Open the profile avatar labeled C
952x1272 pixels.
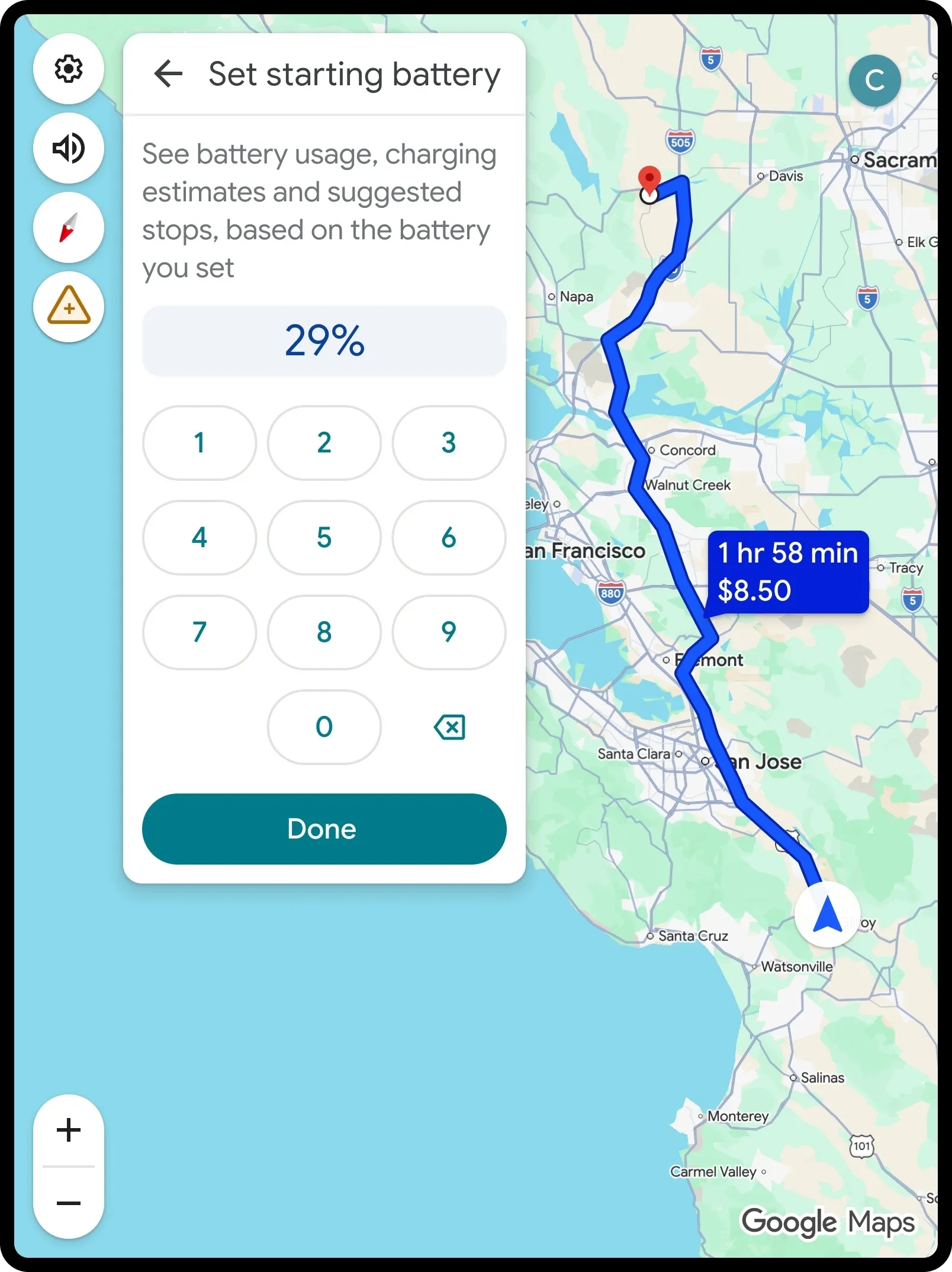click(874, 79)
